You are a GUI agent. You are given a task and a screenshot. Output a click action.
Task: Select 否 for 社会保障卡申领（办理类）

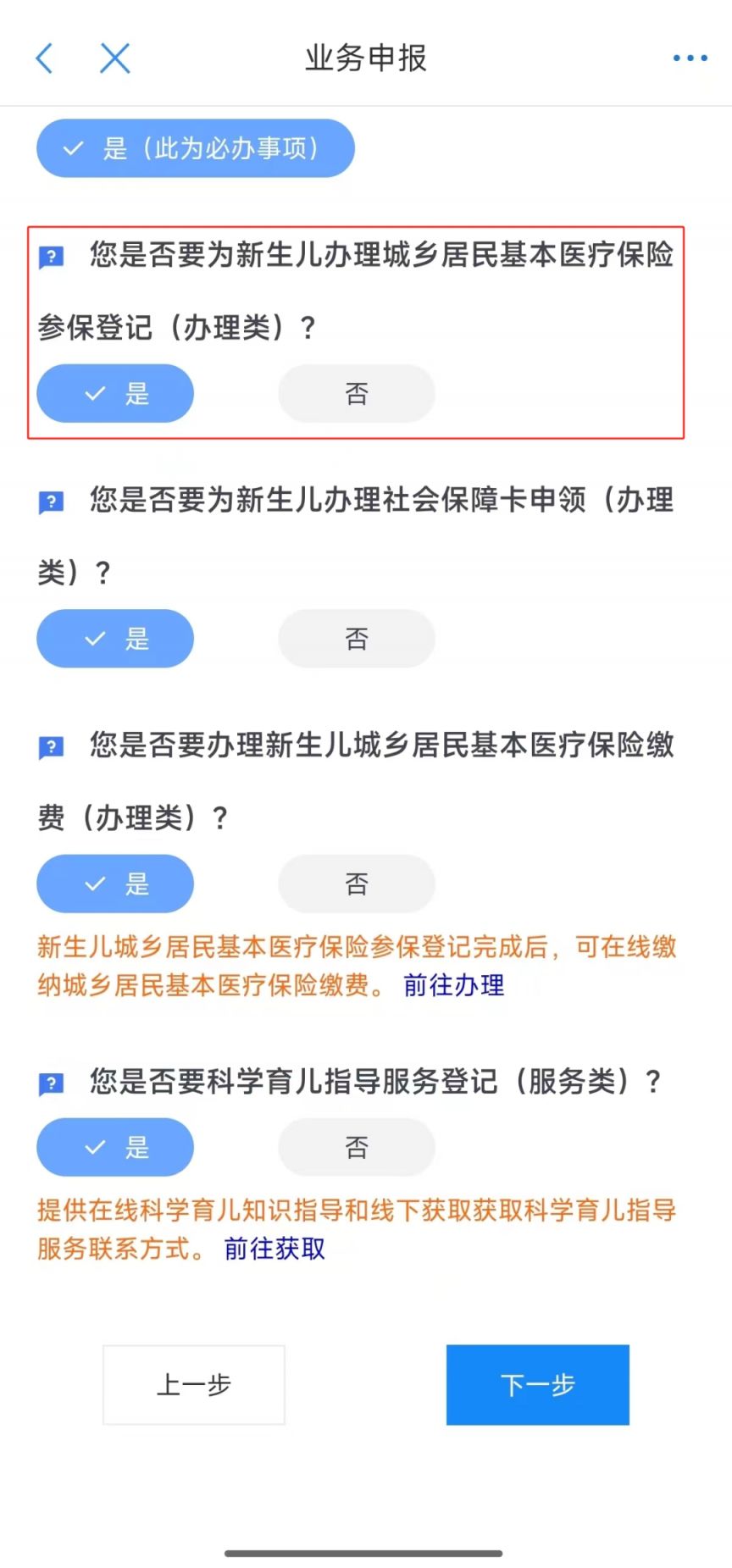pos(356,638)
